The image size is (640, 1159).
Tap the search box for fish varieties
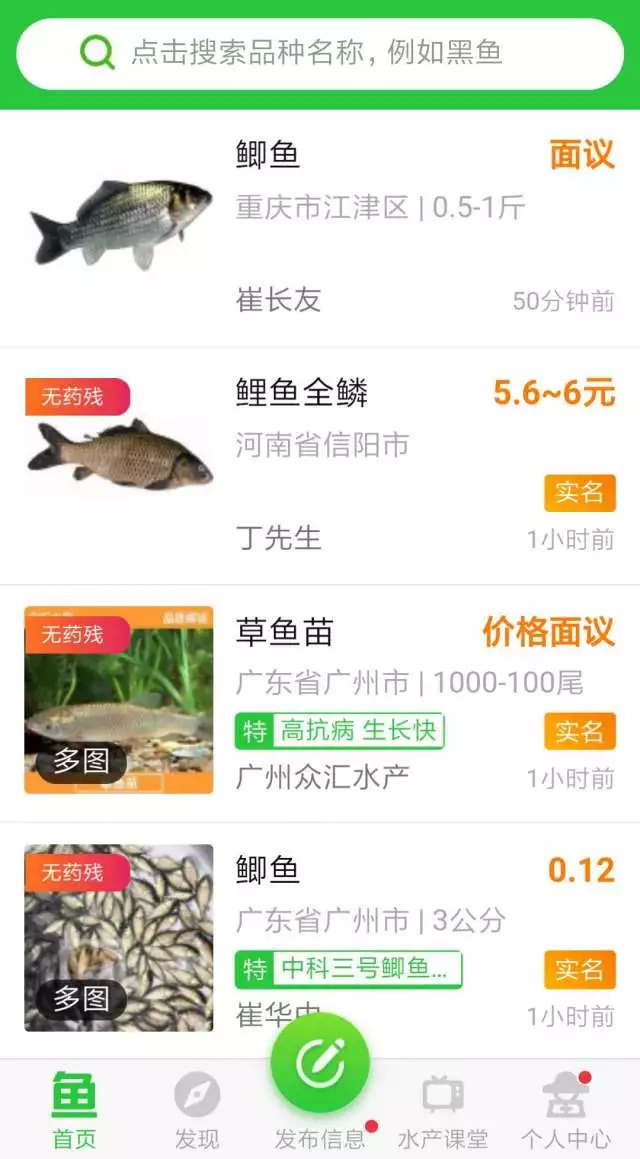click(x=320, y=52)
